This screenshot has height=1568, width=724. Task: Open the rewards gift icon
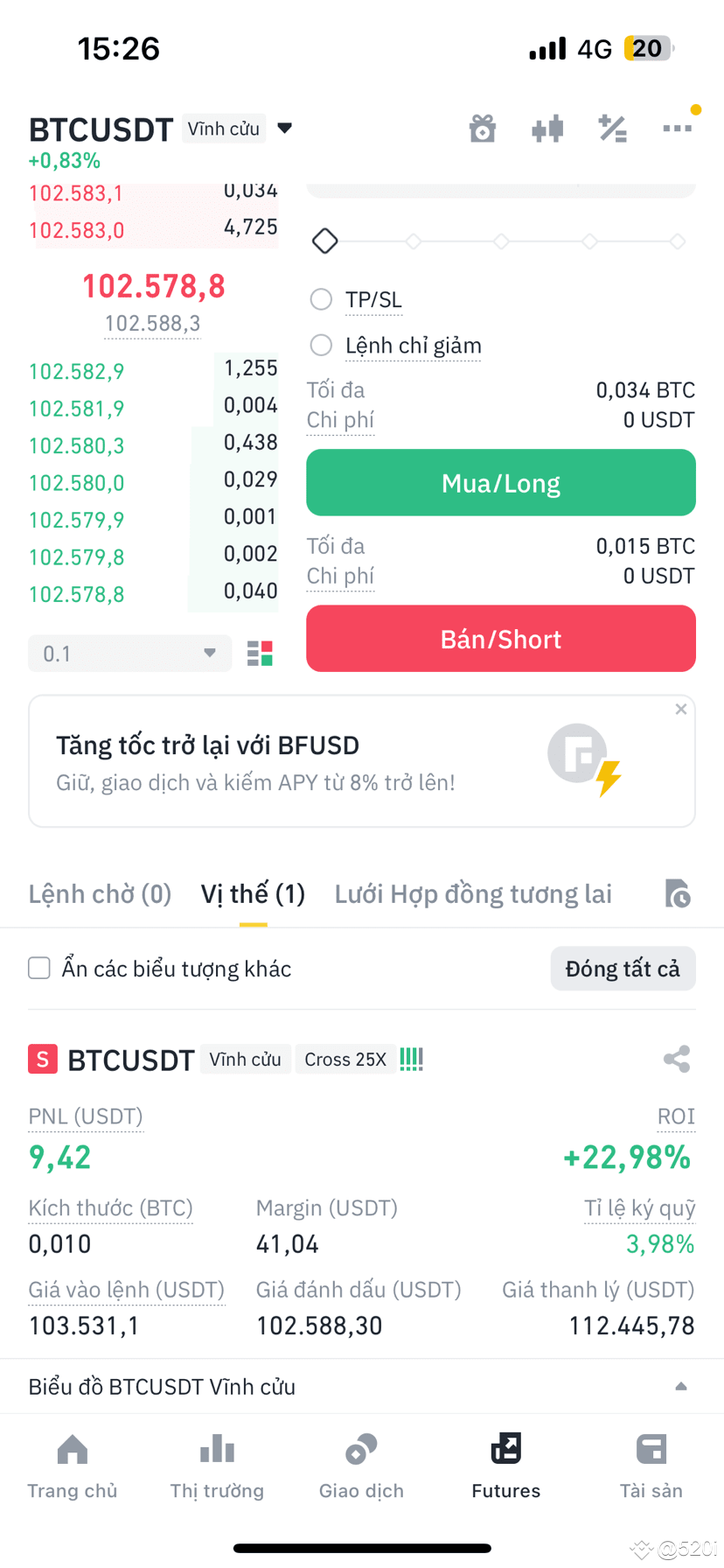coord(483,129)
